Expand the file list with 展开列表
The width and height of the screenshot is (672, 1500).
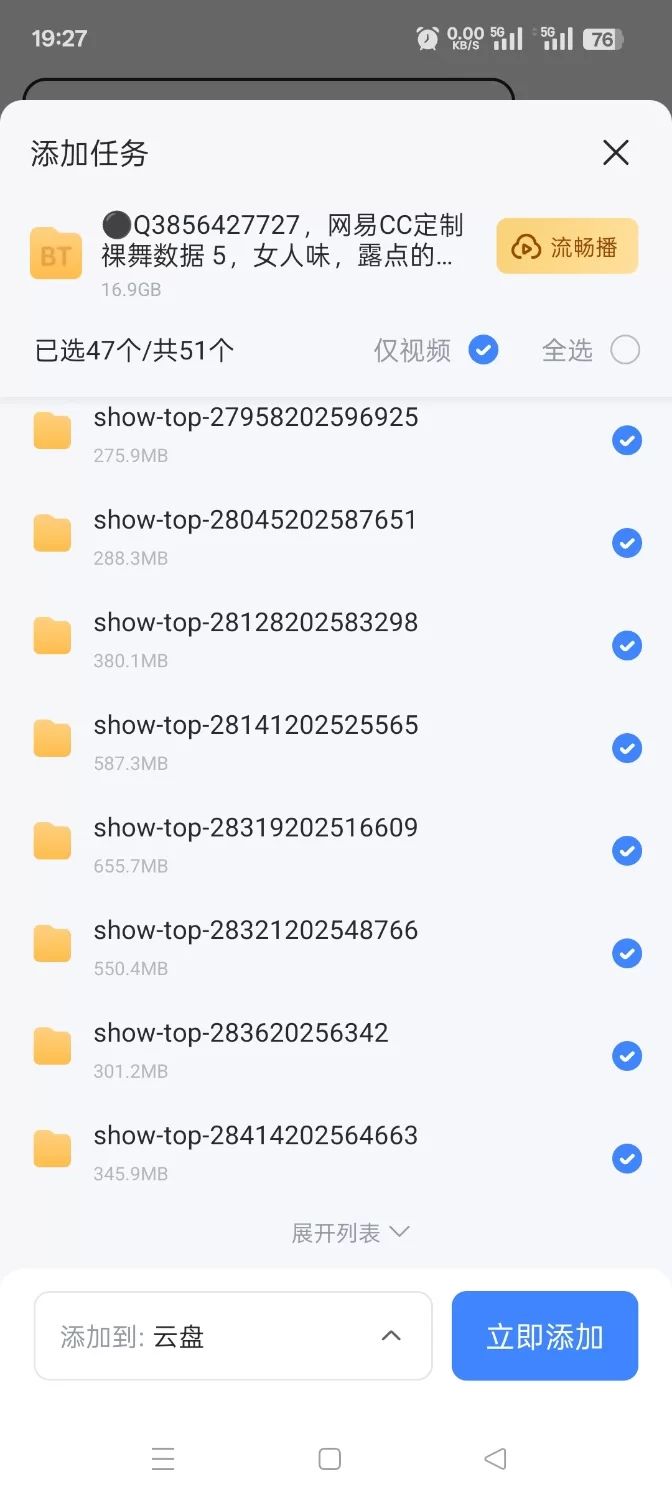pos(350,1233)
